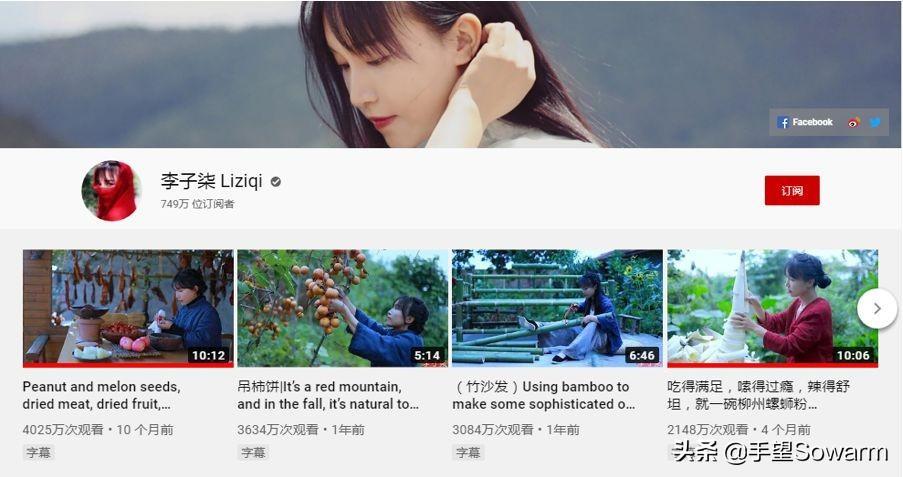This screenshot has width=903, height=477.
Task: Play the 10:12 peanut and melon seeds video
Action: [128, 307]
